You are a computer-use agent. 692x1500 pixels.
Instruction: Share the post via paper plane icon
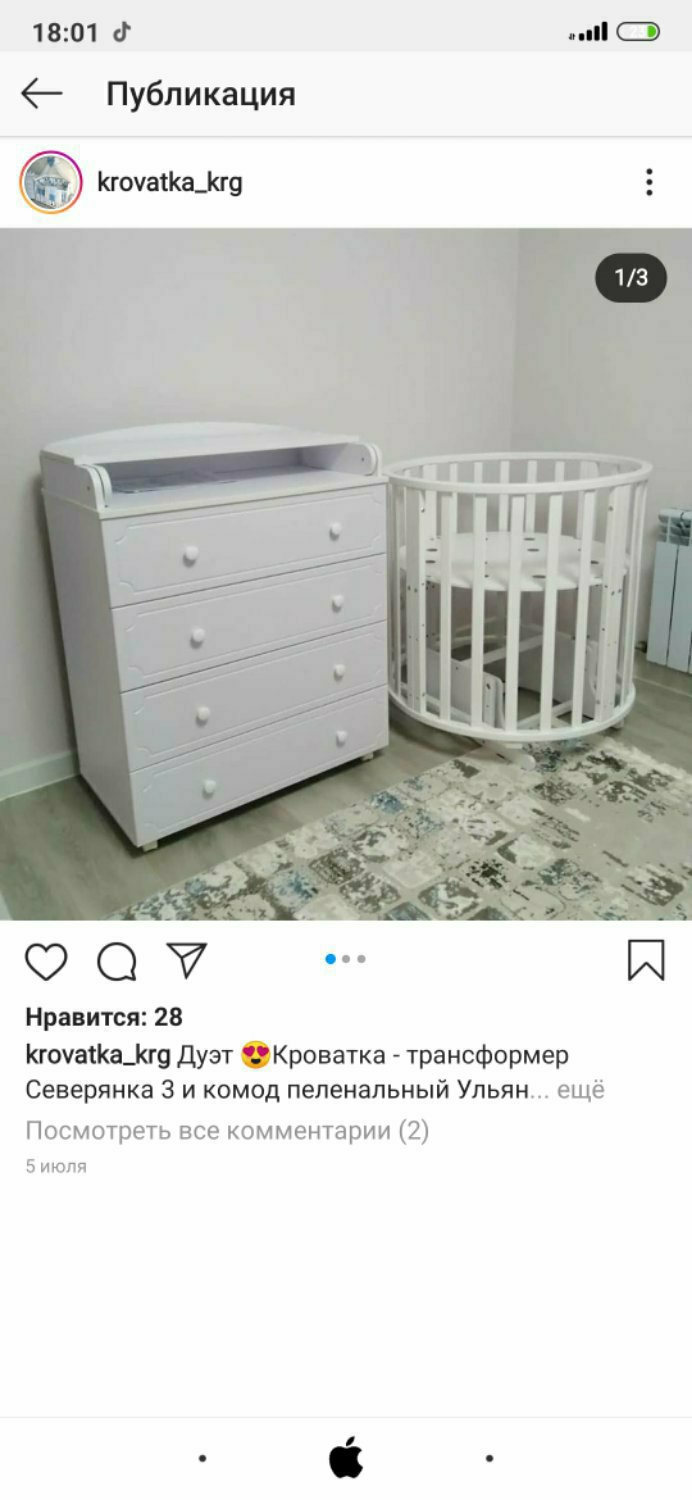point(187,960)
